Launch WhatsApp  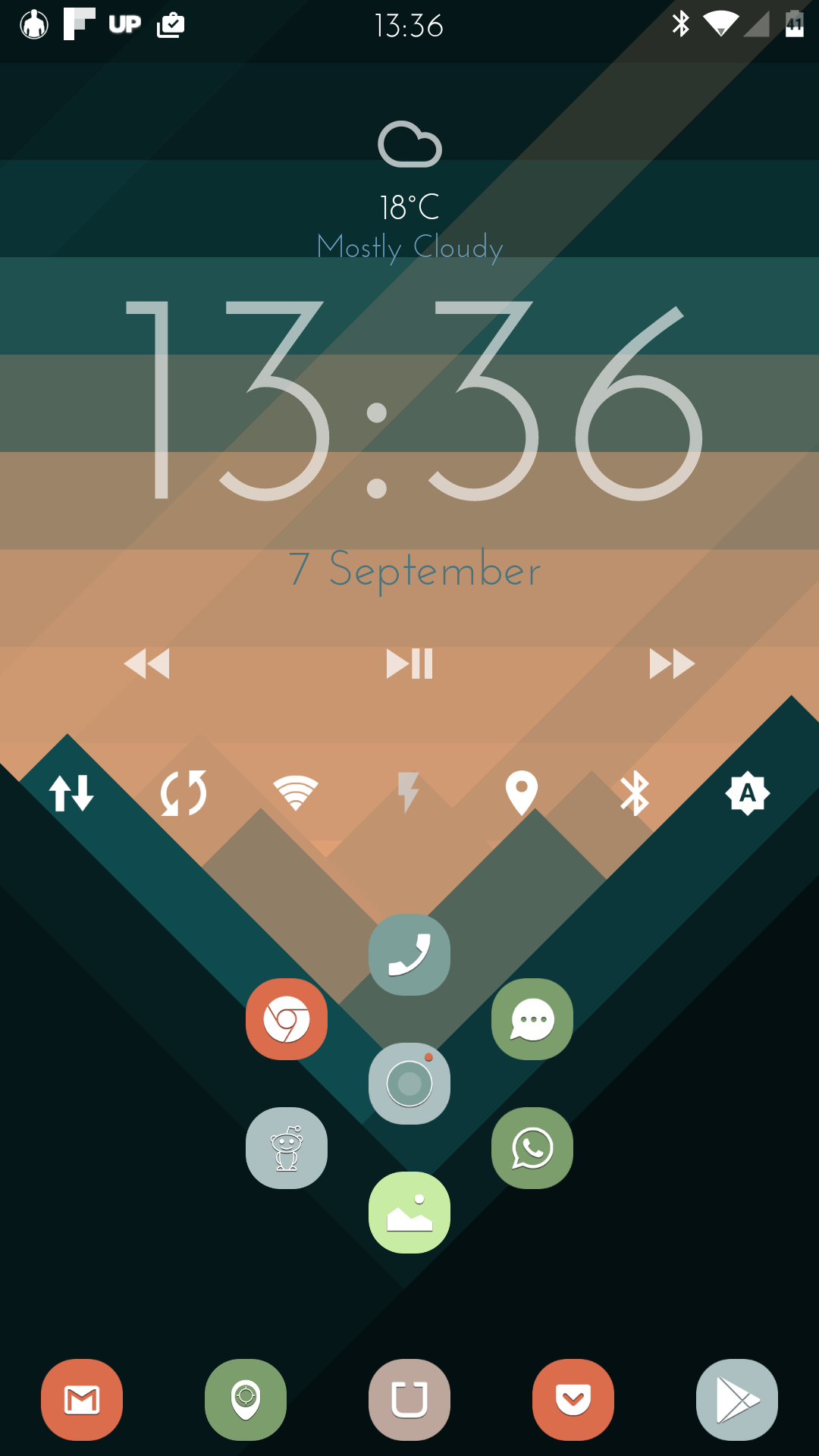(x=532, y=1148)
